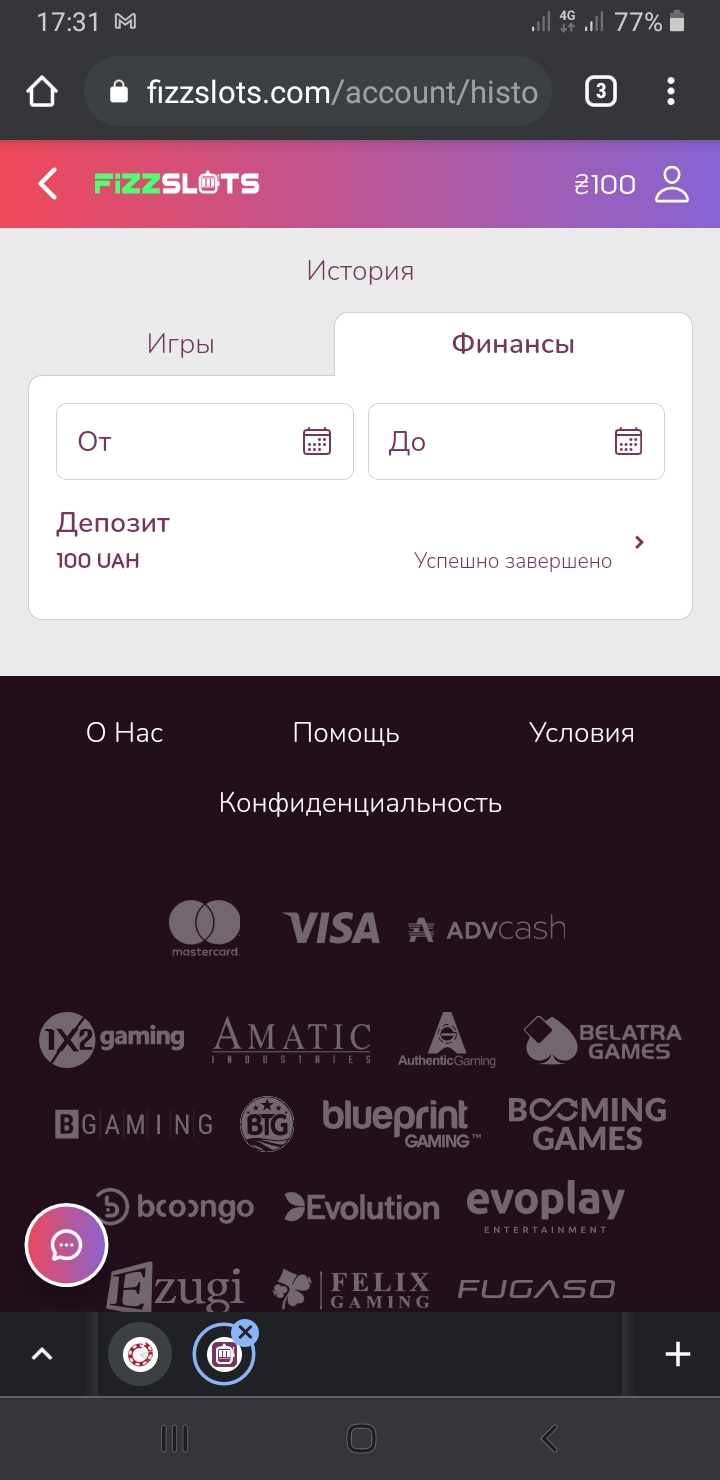Expand the deposit transaction details chevron
Image resolution: width=720 pixels, height=1480 pixels.
(x=638, y=543)
